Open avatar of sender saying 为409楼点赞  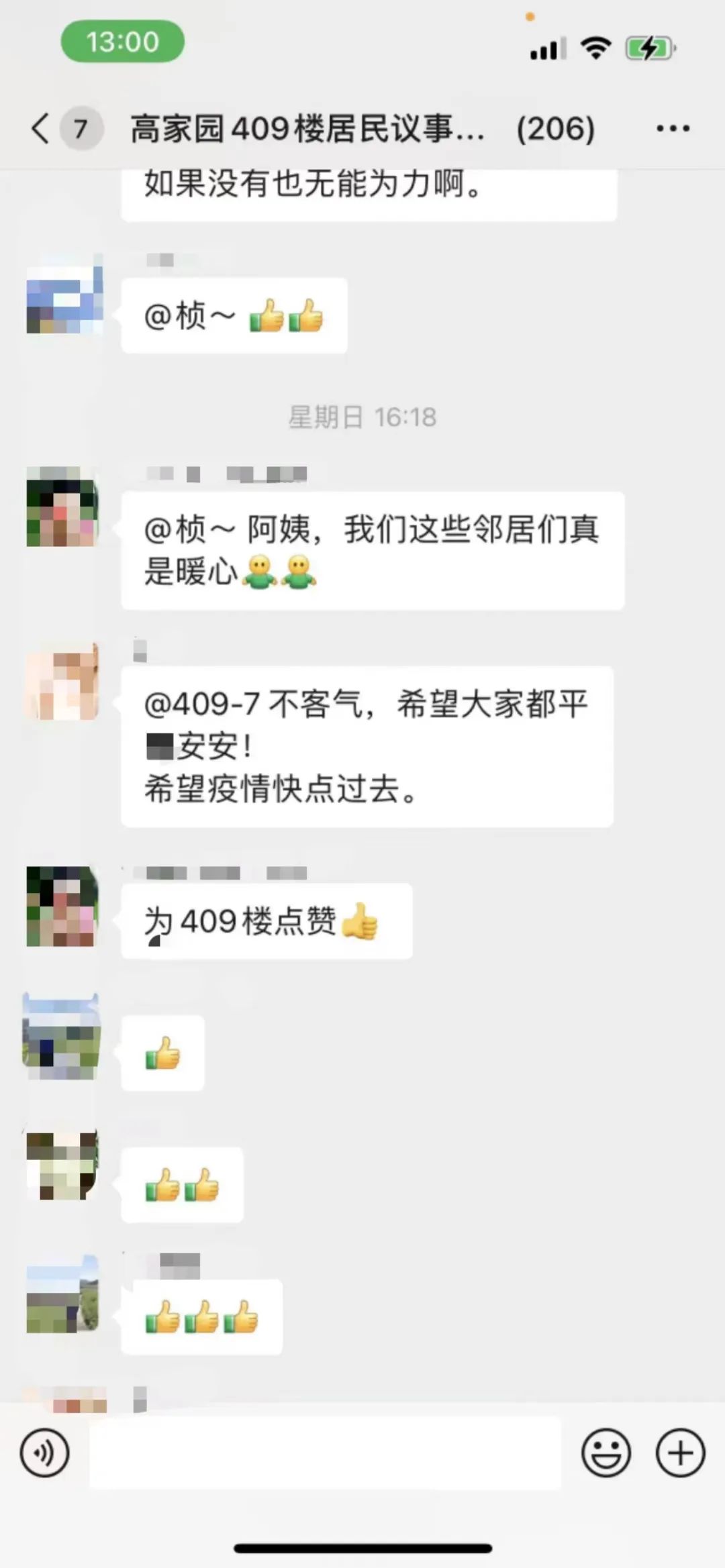[x=62, y=906]
